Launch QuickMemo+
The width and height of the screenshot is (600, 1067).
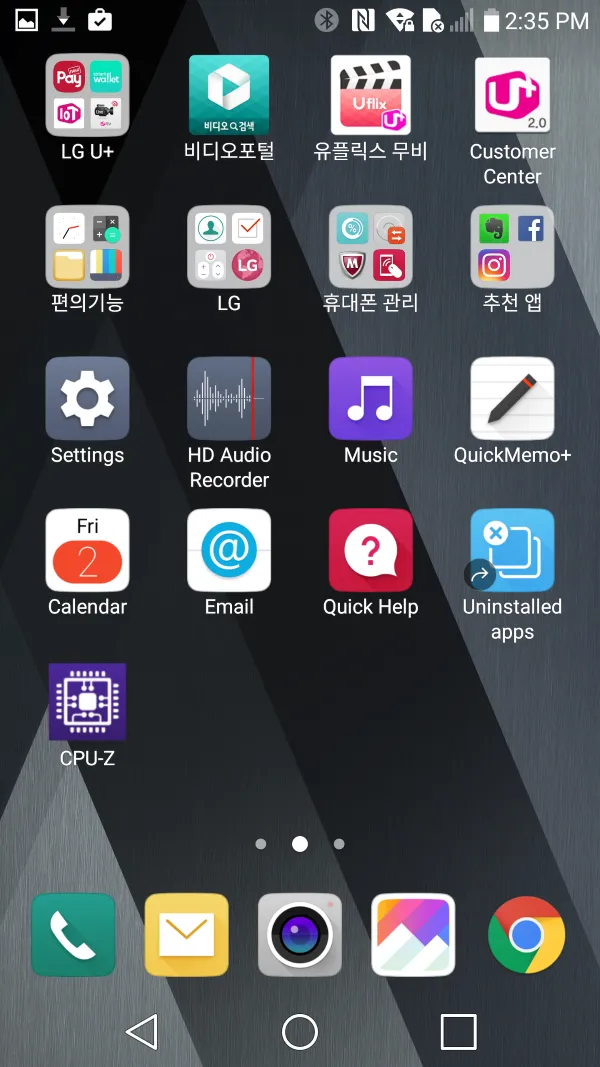(512, 399)
